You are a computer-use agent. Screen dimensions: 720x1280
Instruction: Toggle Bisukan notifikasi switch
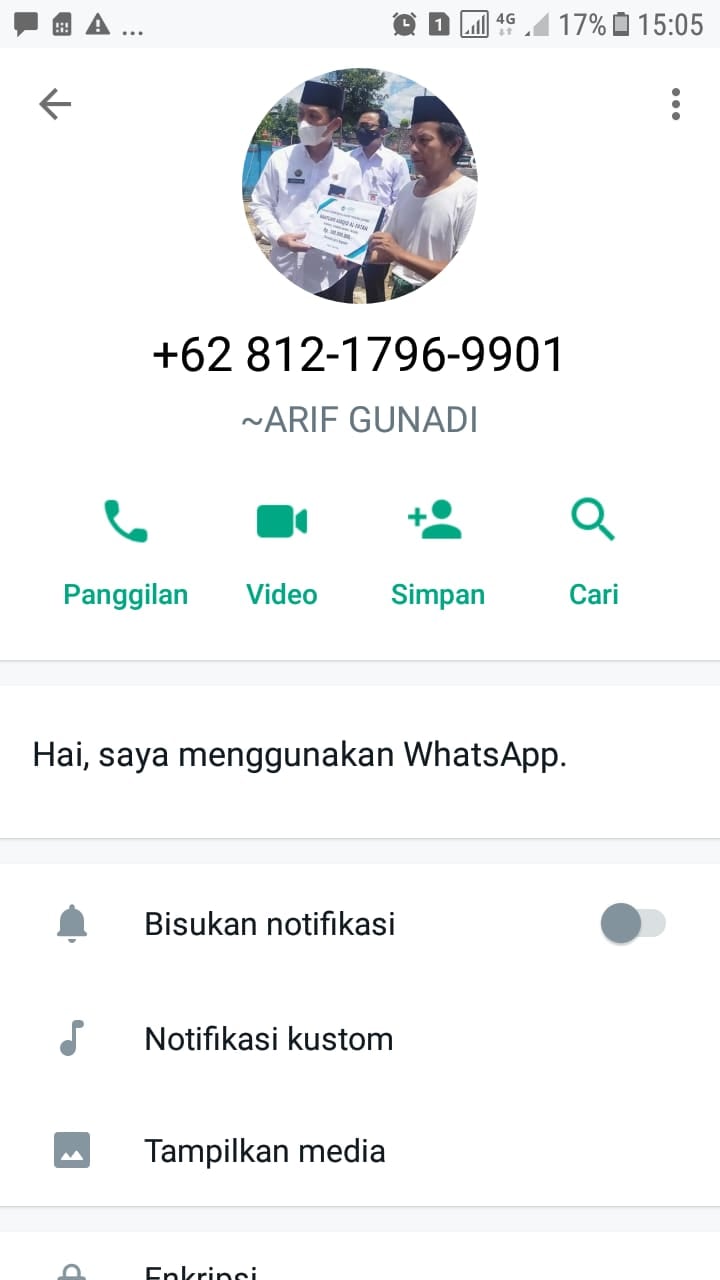pos(633,923)
